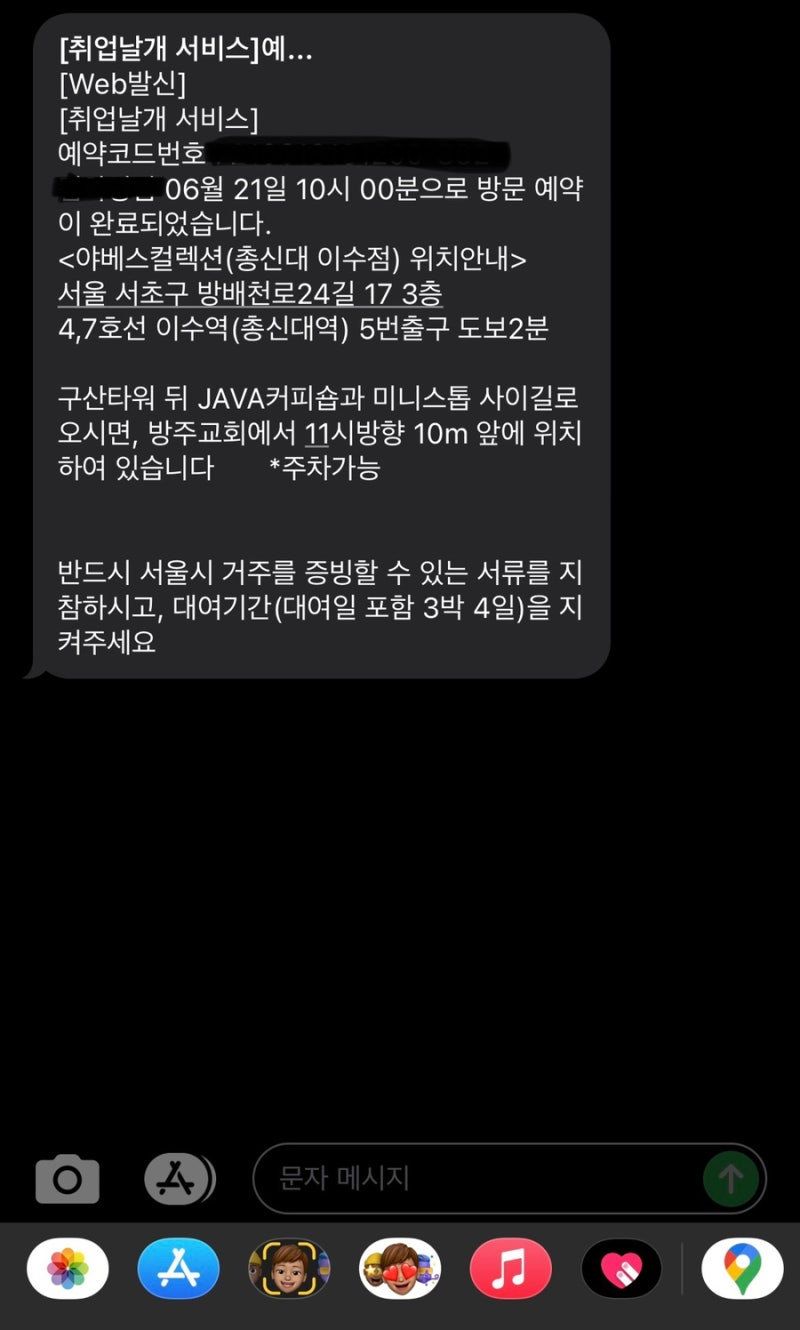Image resolution: width=800 pixels, height=1330 pixels.
Task: Open the App Store in the app strip
Action: coord(178,1268)
